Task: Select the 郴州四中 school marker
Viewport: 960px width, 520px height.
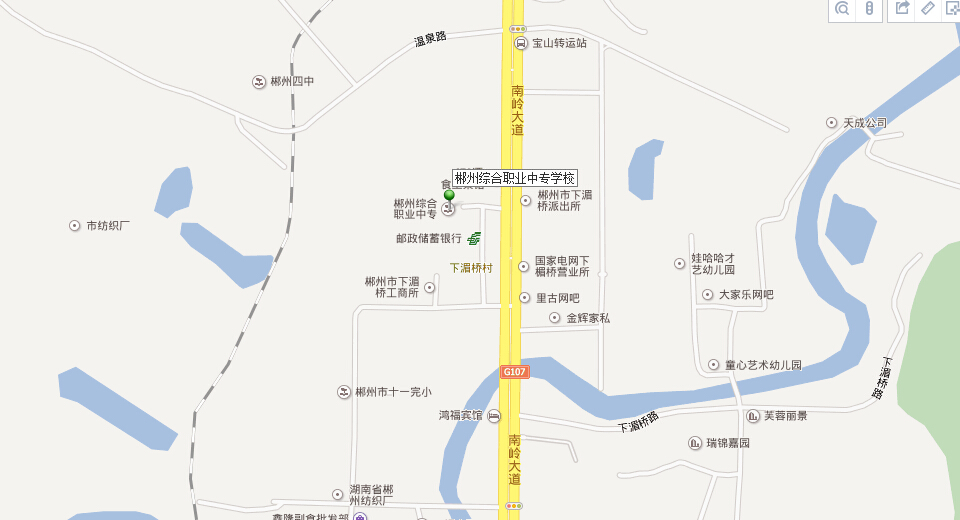Action: [259, 81]
